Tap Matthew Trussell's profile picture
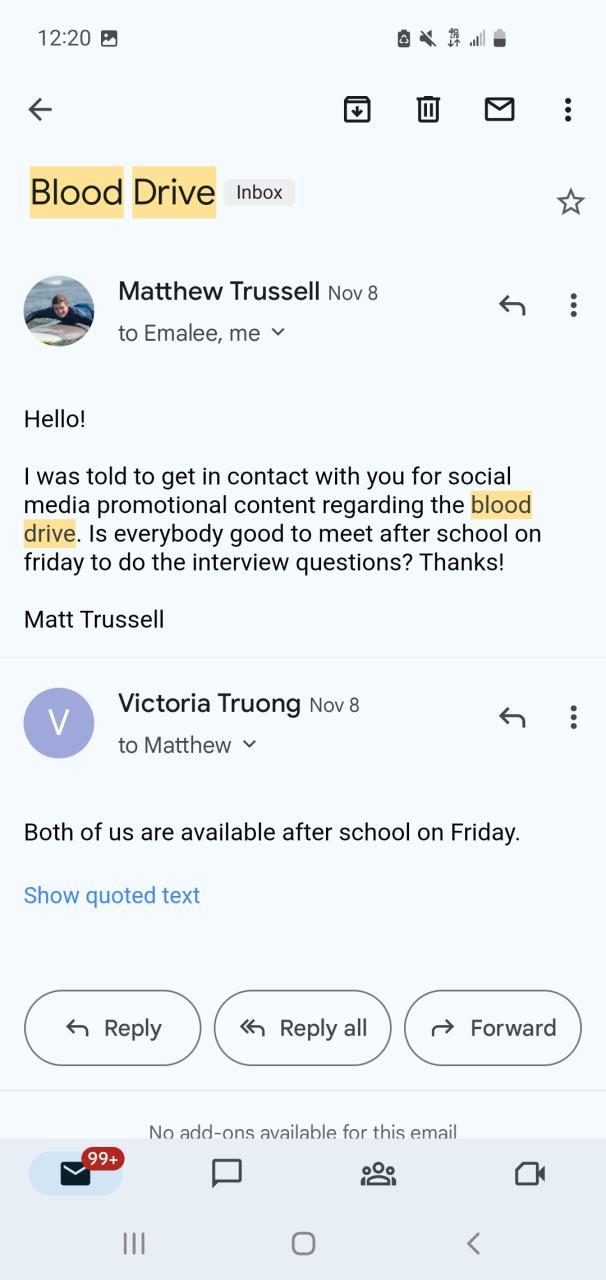The image size is (606, 1280). pos(59,311)
